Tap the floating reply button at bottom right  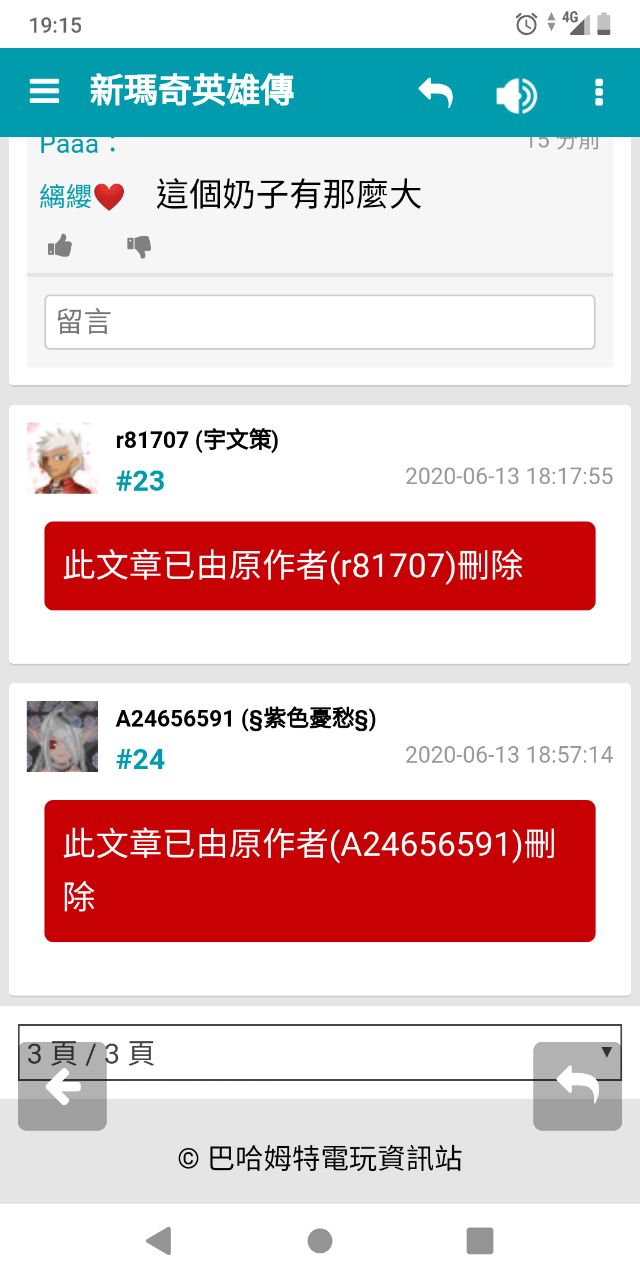pyautogui.click(x=577, y=1086)
